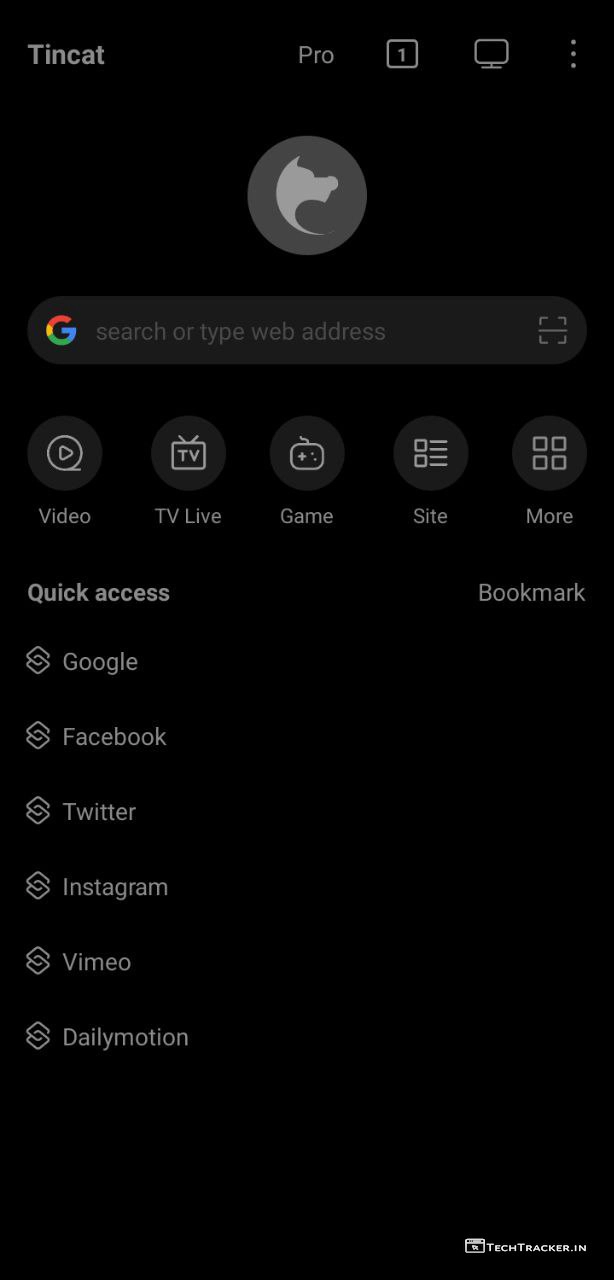
Task: Open Facebook from Quick access
Action: tap(114, 736)
